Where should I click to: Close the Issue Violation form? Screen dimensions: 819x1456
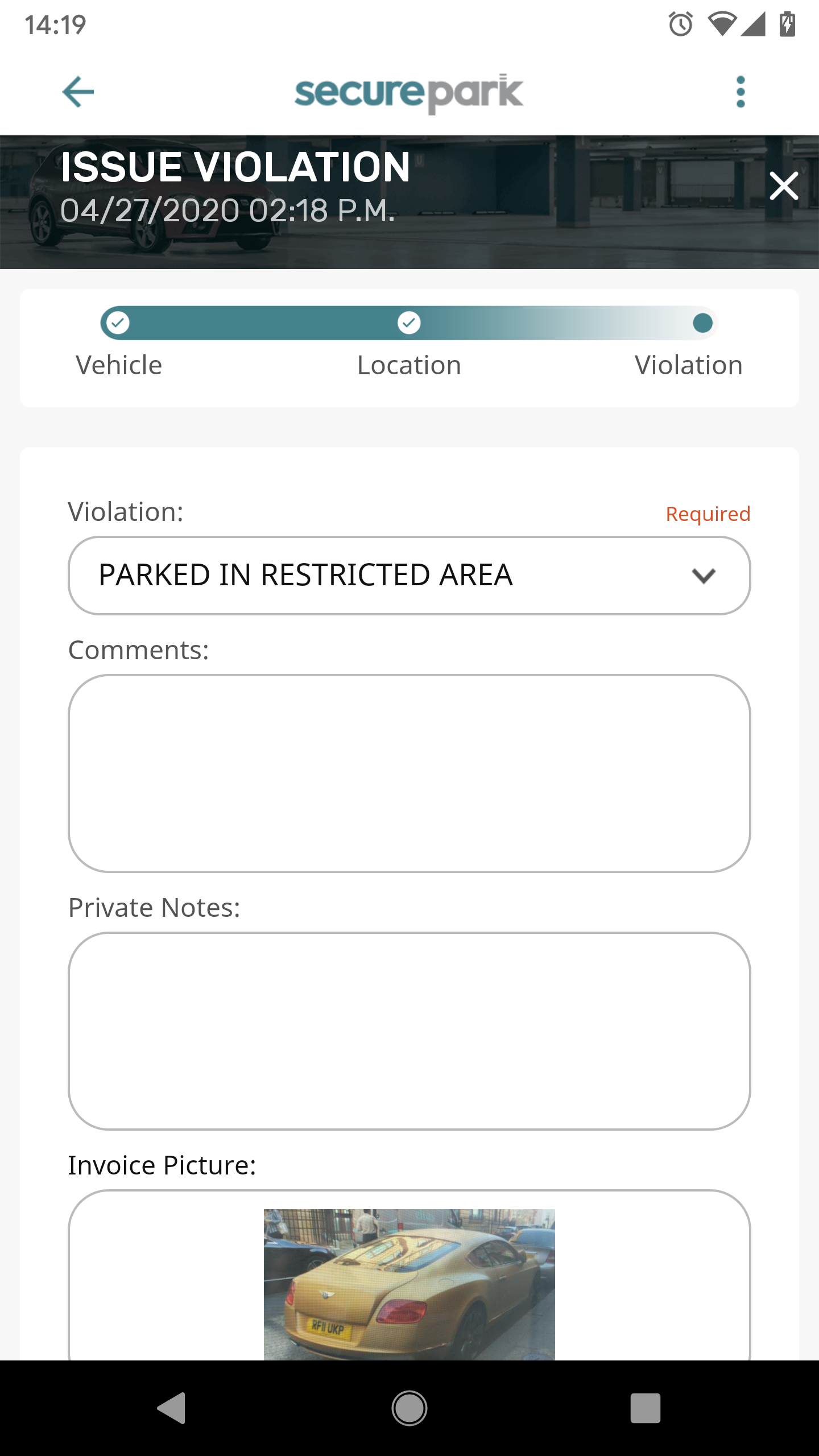pos(784,186)
